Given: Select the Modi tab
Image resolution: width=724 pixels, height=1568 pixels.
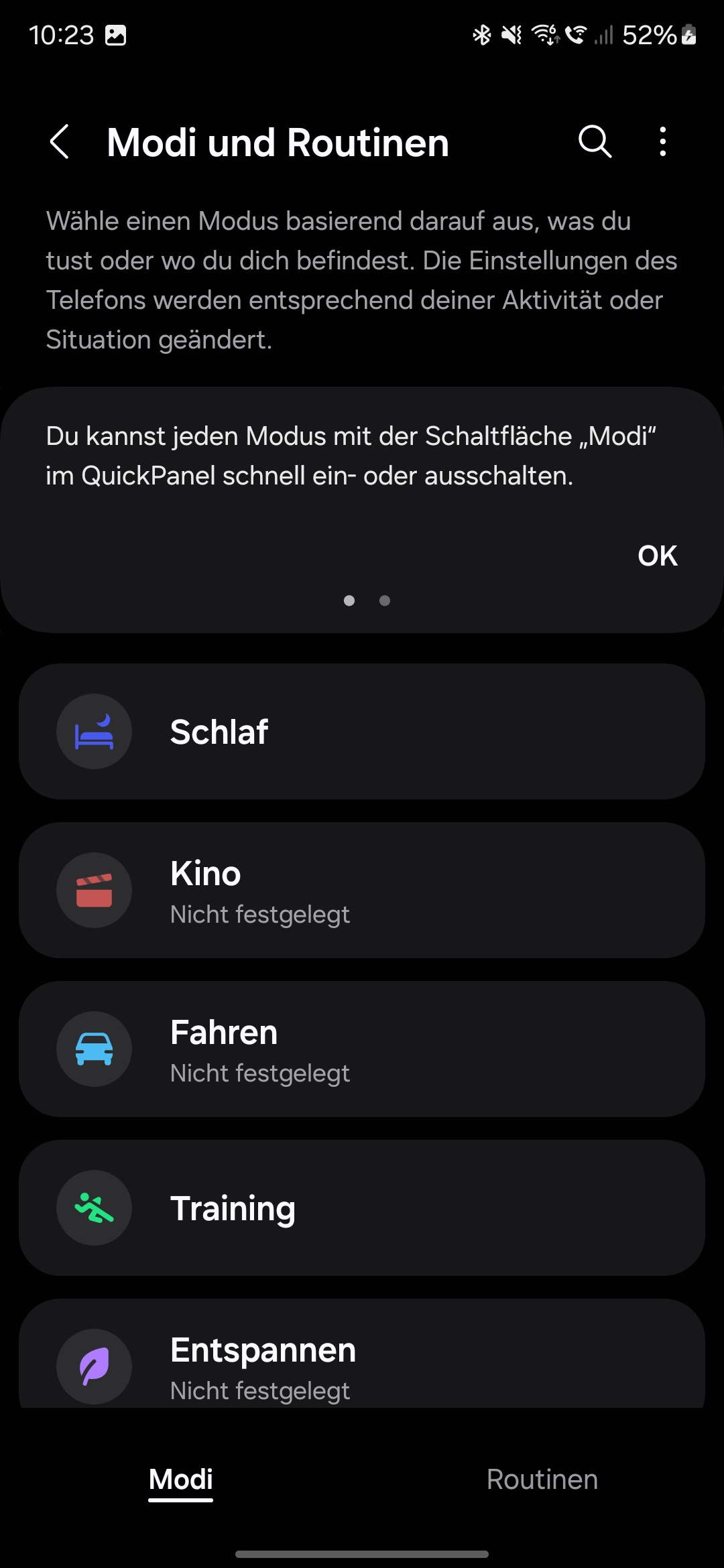Looking at the screenshot, I should pyautogui.click(x=181, y=1480).
